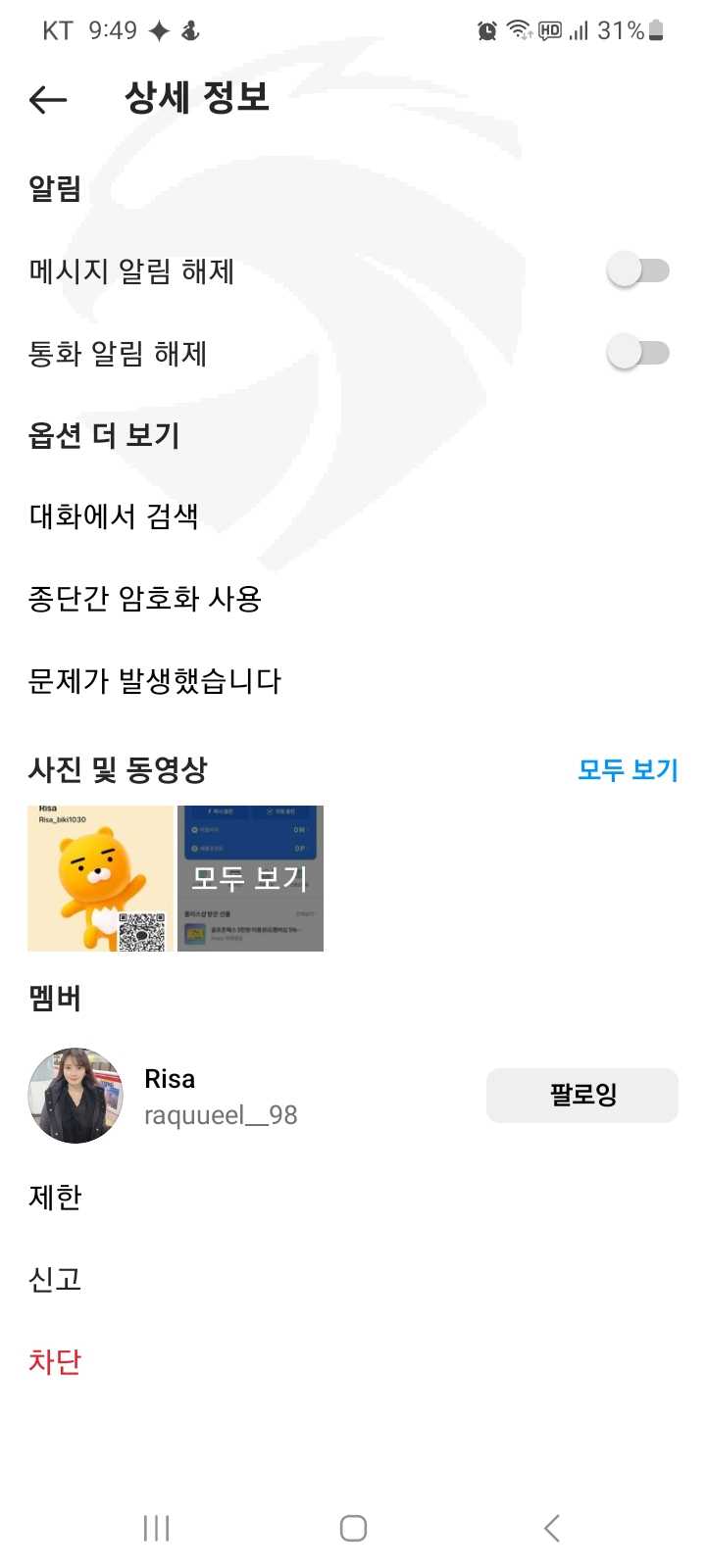Tap the 팔로잉 button for Risa

582,1095
